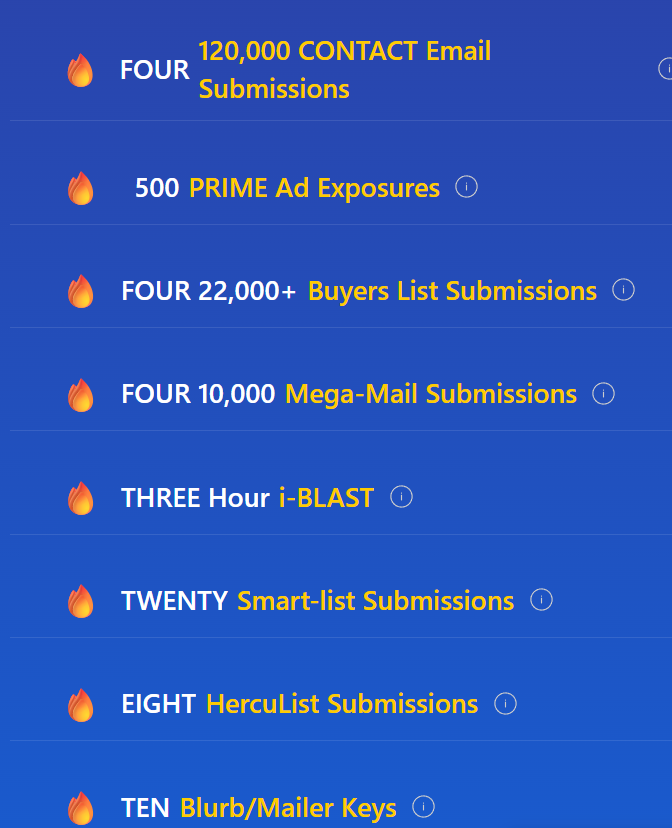Screen dimensions: 672x828
Task: Tap info icon beside Blurb/Mailer Keys
Action: (x=423, y=806)
